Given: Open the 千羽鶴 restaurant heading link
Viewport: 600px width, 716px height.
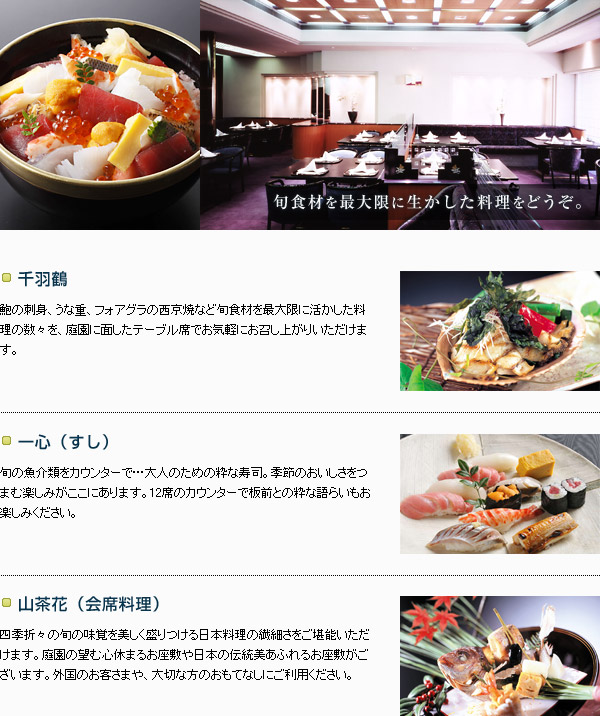Looking at the screenshot, I should (42, 279).
